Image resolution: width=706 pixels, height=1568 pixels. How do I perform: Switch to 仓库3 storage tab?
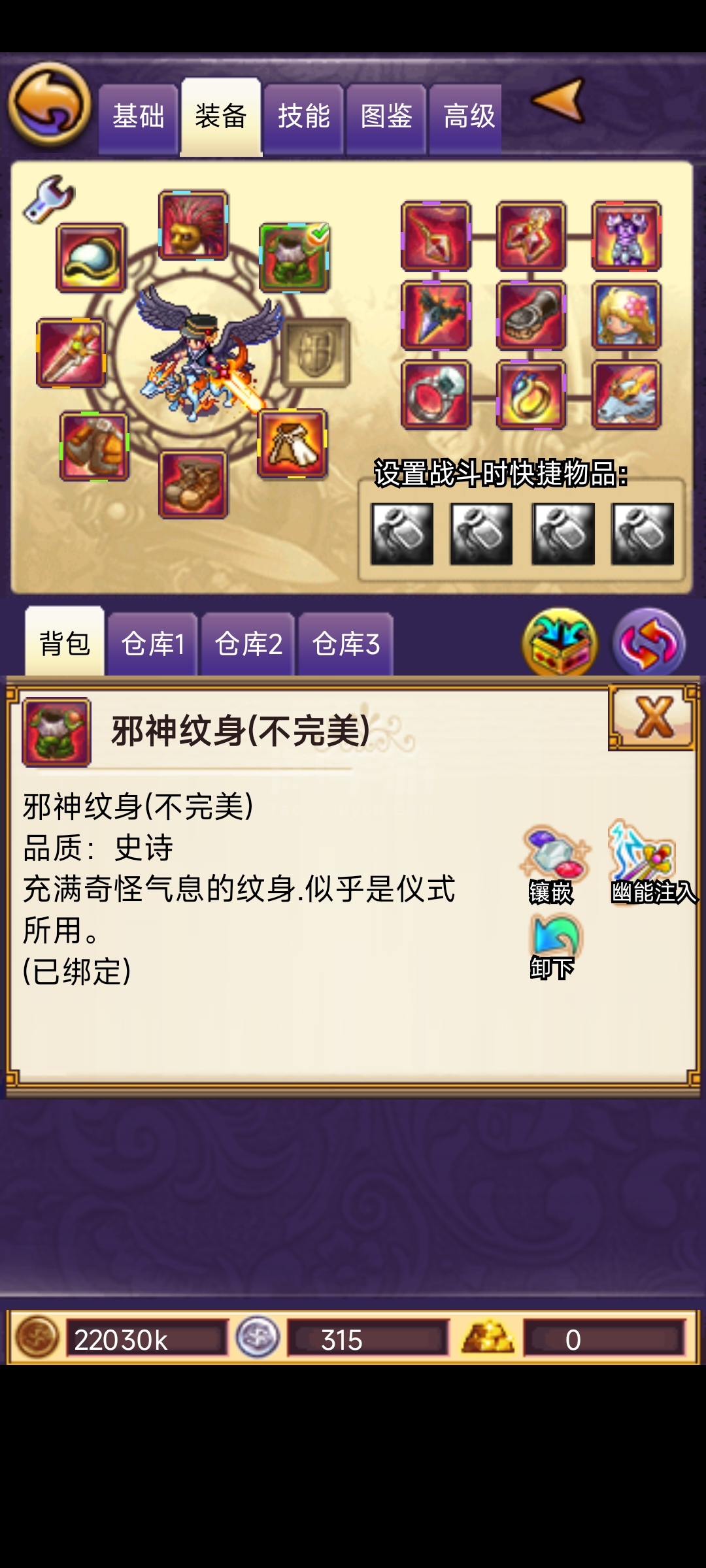(x=346, y=644)
